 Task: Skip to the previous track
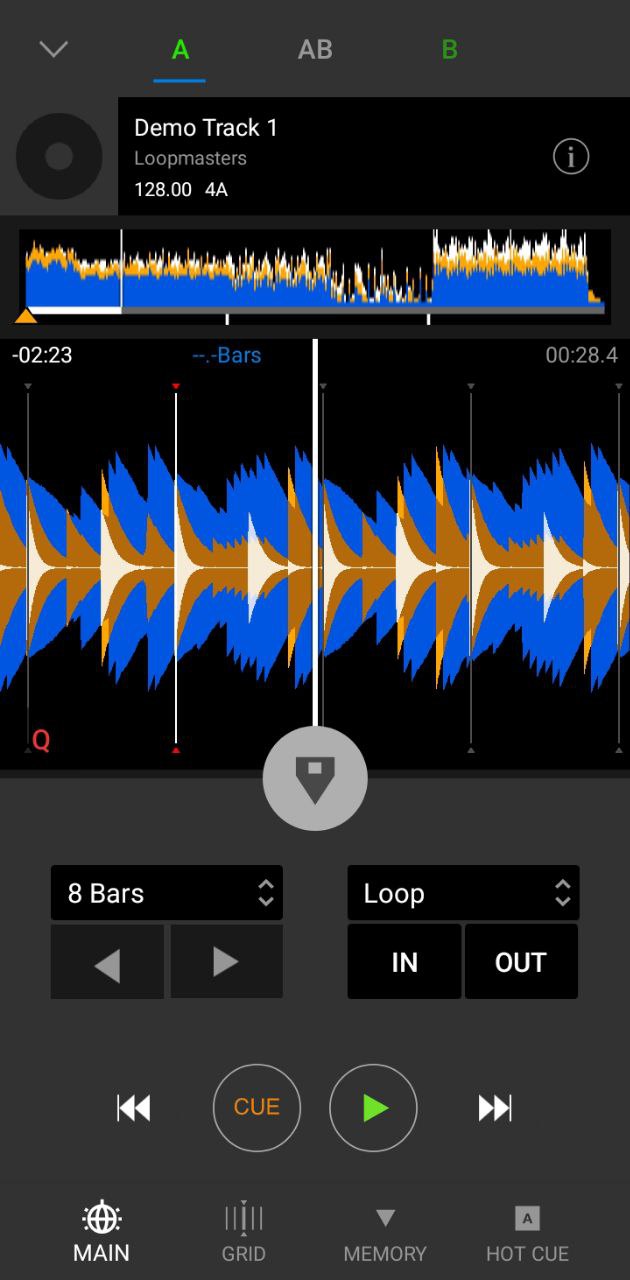pyautogui.click(x=134, y=1107)
